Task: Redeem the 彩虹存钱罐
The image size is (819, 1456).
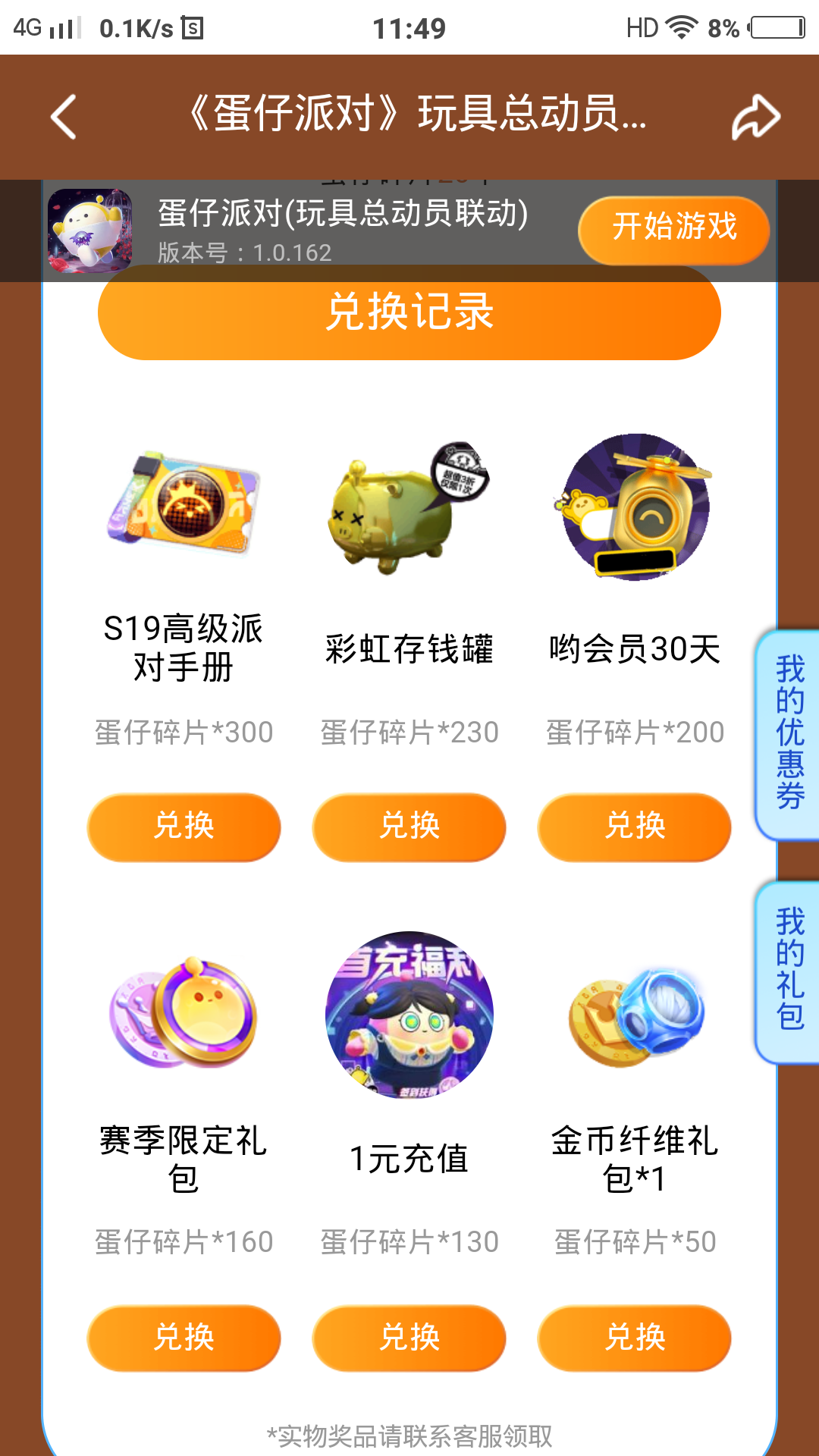Action: pos(409,827)
